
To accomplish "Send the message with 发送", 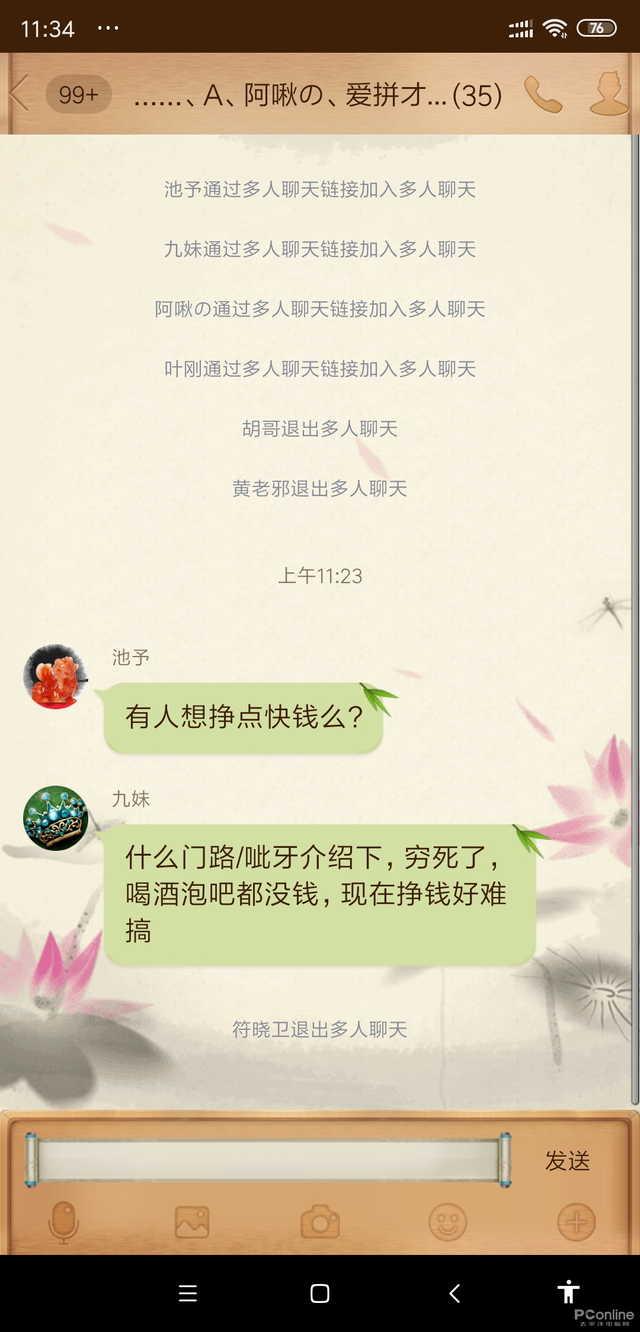I will [567, 1160].
